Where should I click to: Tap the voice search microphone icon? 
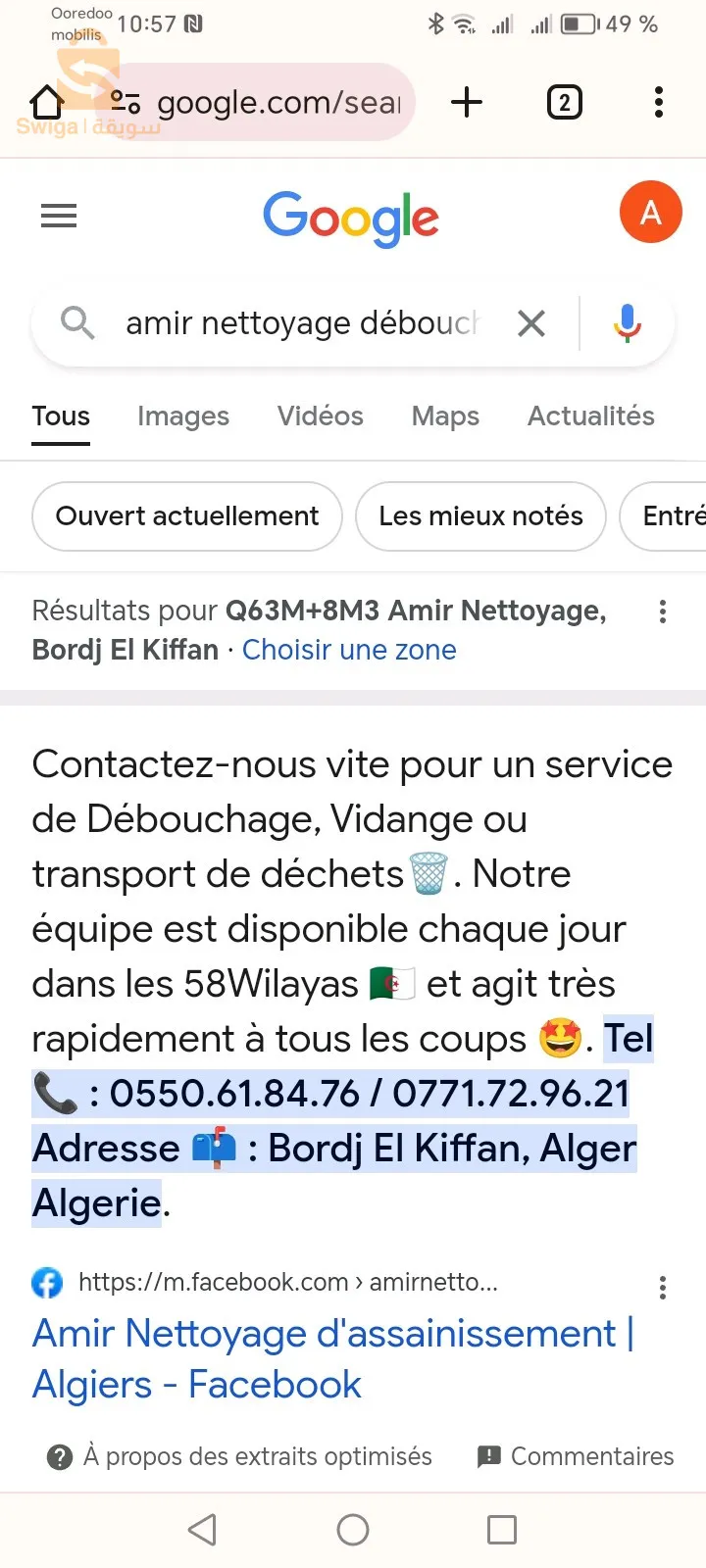pyautogui.click(x=626, y=322)
